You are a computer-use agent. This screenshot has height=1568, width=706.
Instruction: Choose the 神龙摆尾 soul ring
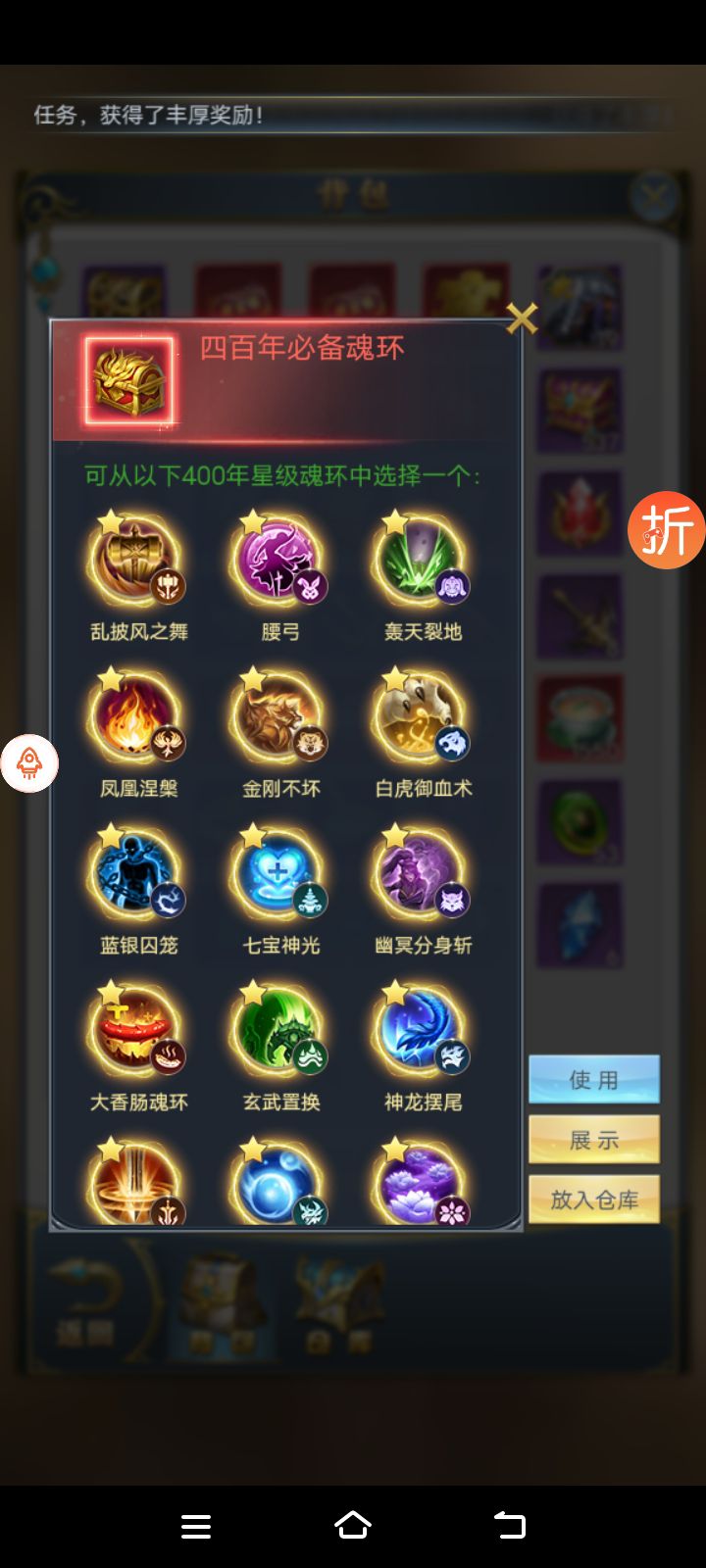pyautogui.click(x=422, y=1030)
